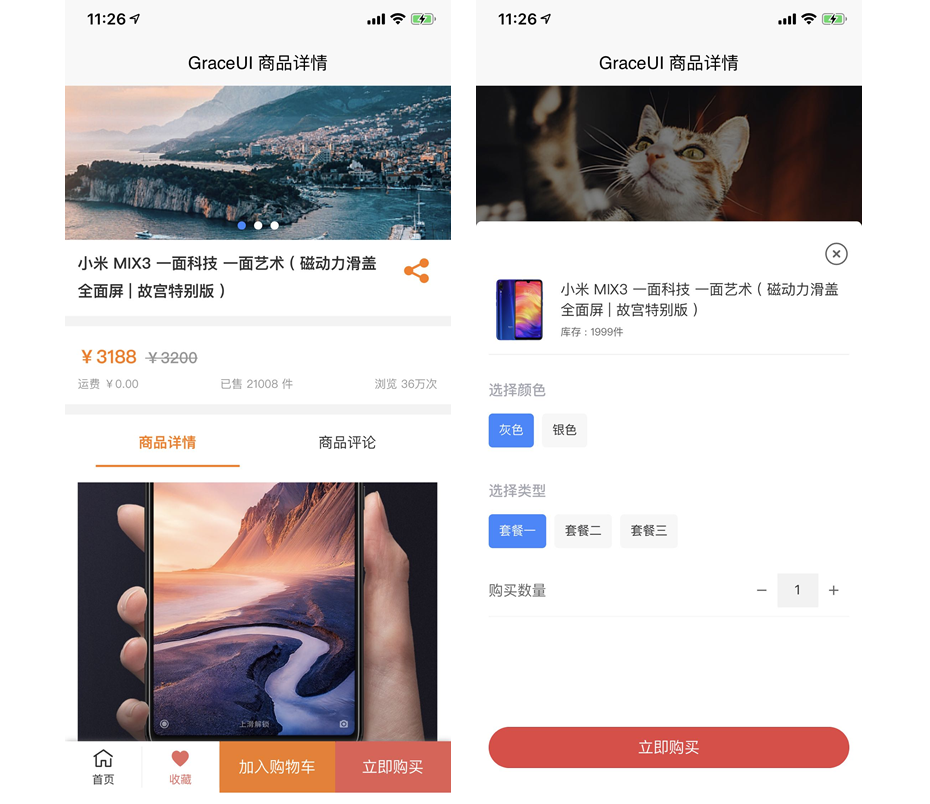Image resolution: width=930 pixels, height=804 pixels.
Task: Share the product via share icon
Action: coord(417,271)
